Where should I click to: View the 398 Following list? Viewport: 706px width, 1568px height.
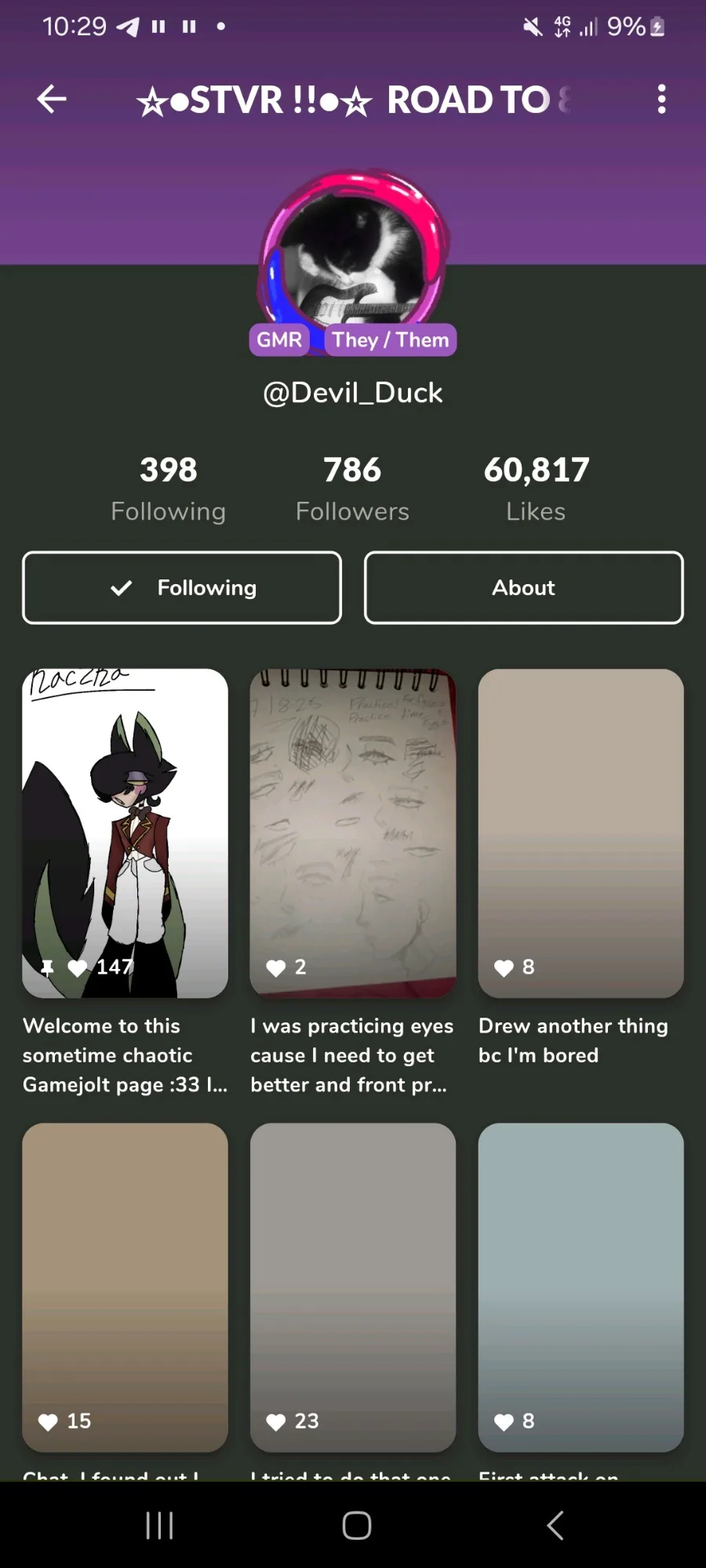(x=168, y=488)
